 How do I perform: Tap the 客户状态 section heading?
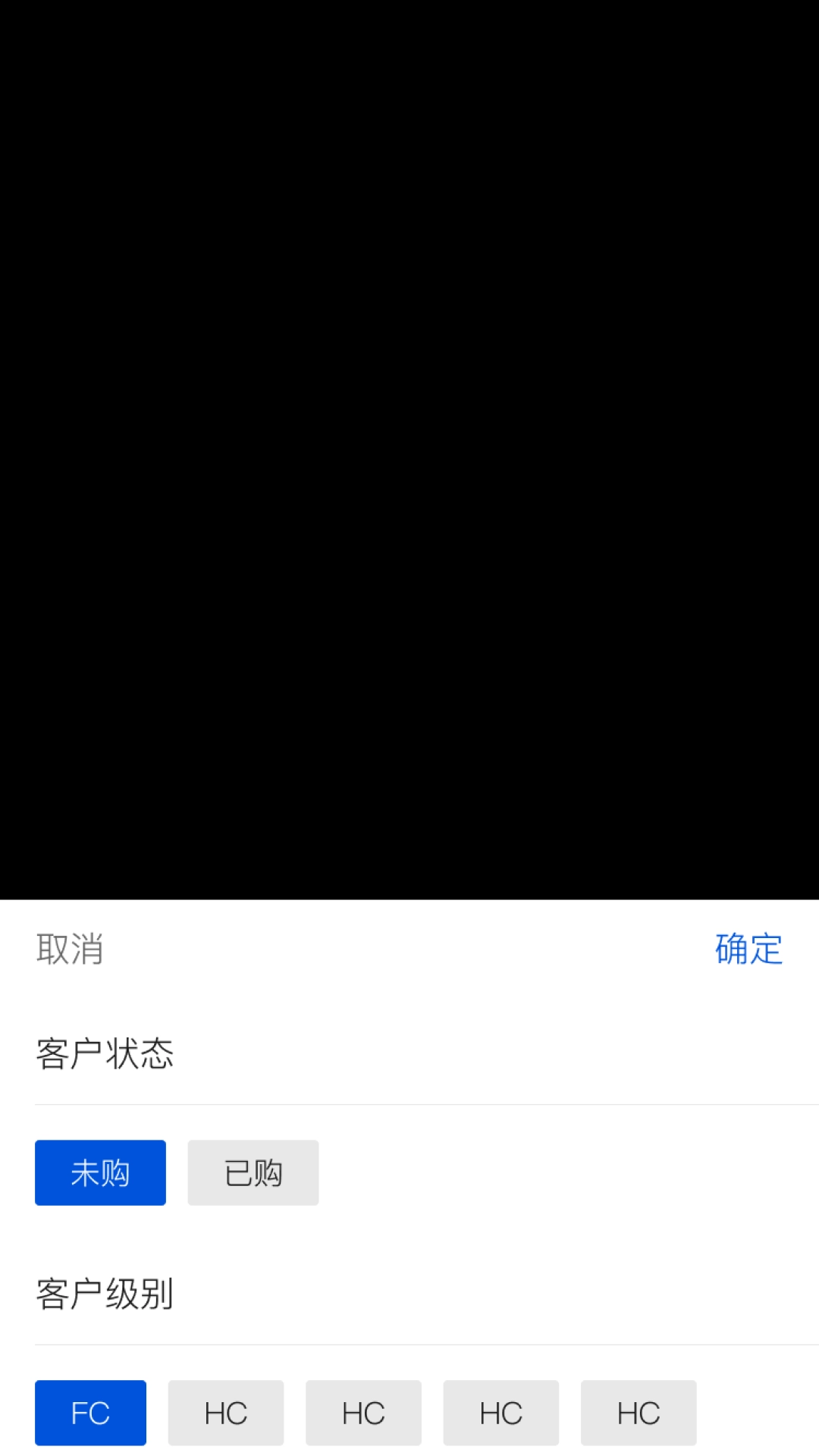[105, 1053]
